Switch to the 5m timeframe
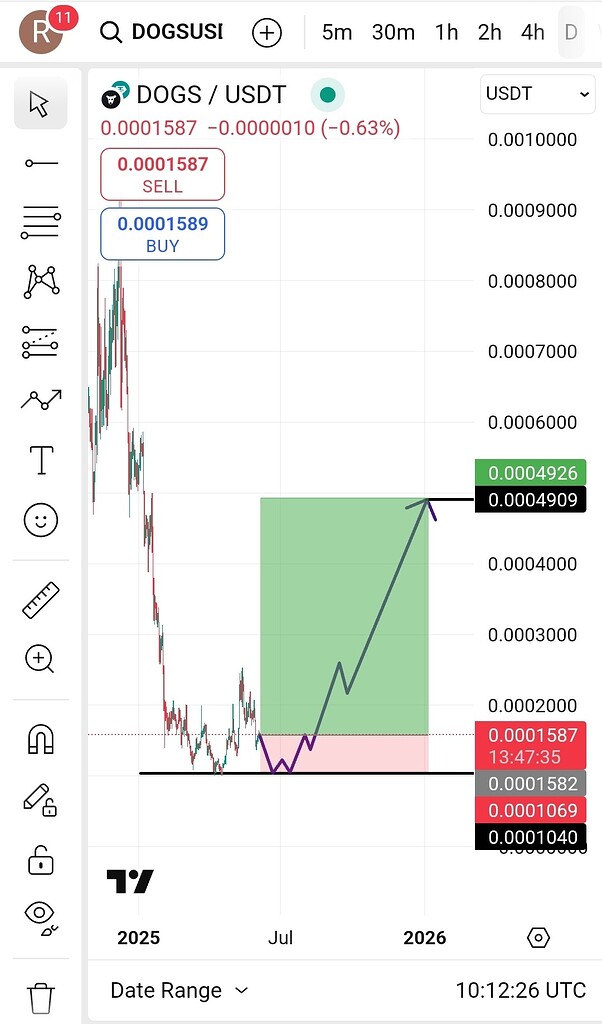This screenshot has width=602, height=1024. click(x=337, y=32)
